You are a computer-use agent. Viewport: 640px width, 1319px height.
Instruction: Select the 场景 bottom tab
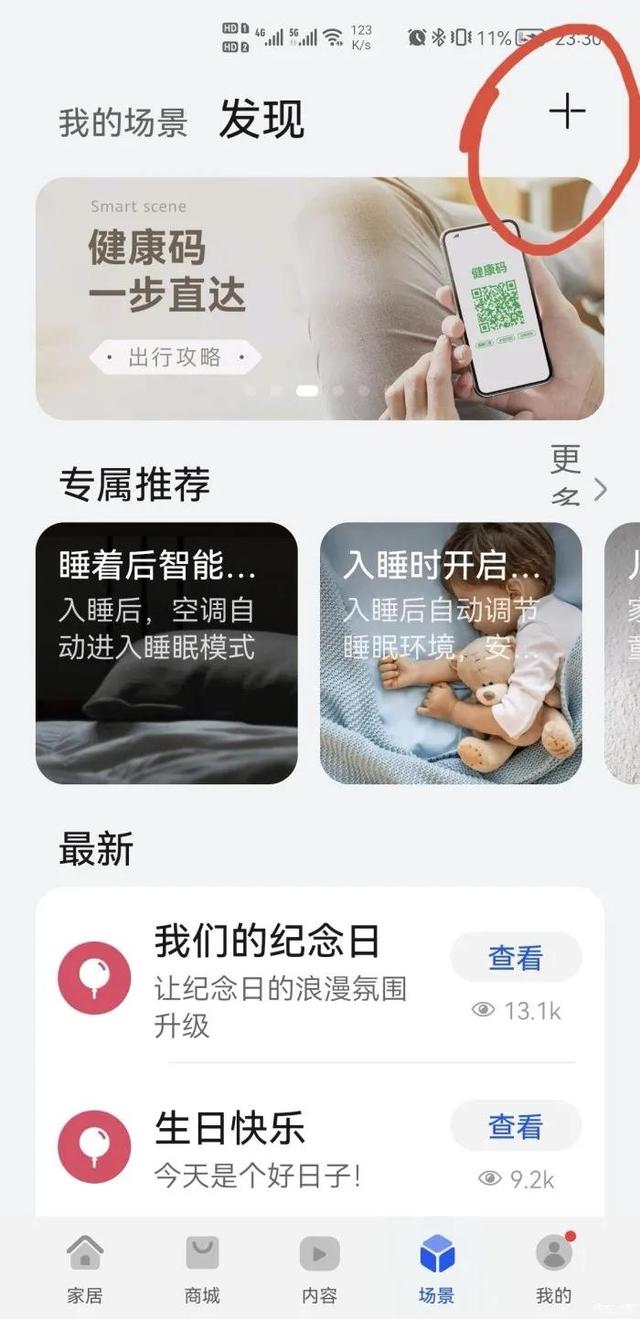[x=437, y=1269]
